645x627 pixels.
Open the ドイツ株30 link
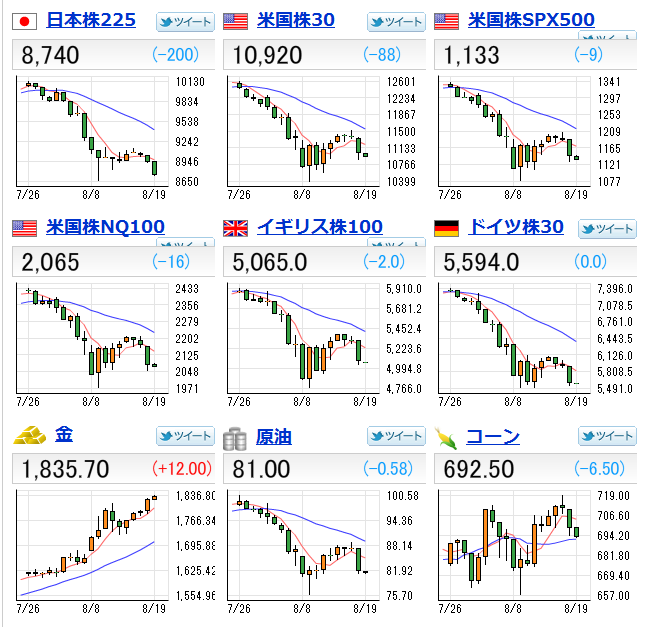(x=516, y=227)
